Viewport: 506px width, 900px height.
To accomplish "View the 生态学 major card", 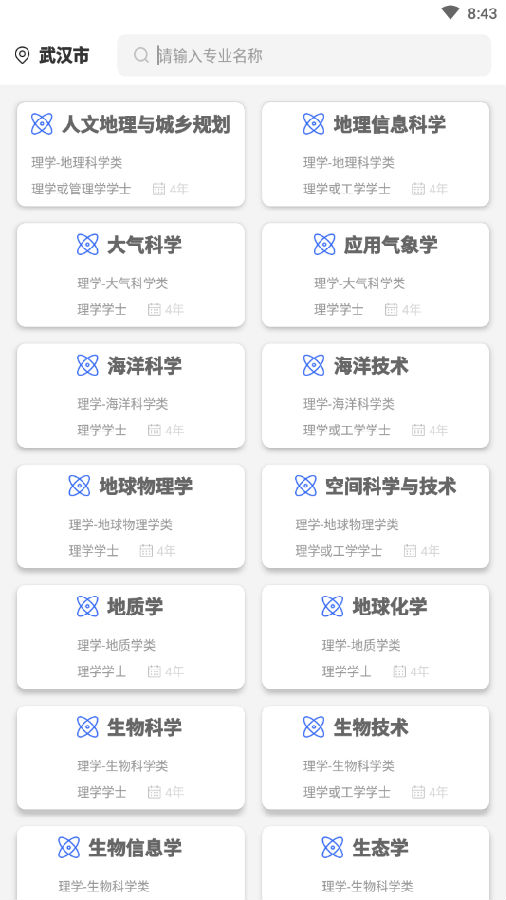I will 376,863.
